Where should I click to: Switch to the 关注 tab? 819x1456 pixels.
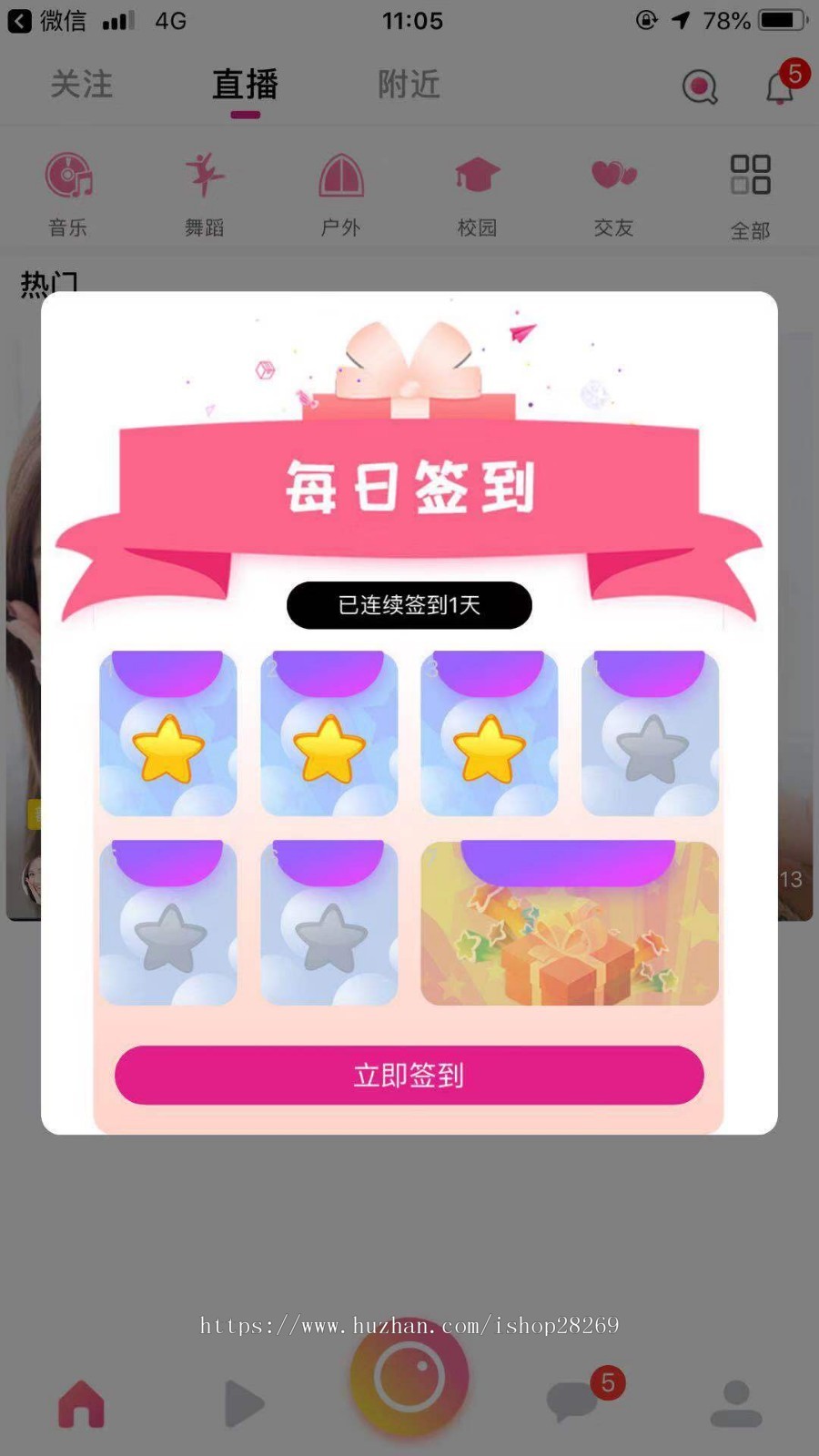tap(82, 85)
